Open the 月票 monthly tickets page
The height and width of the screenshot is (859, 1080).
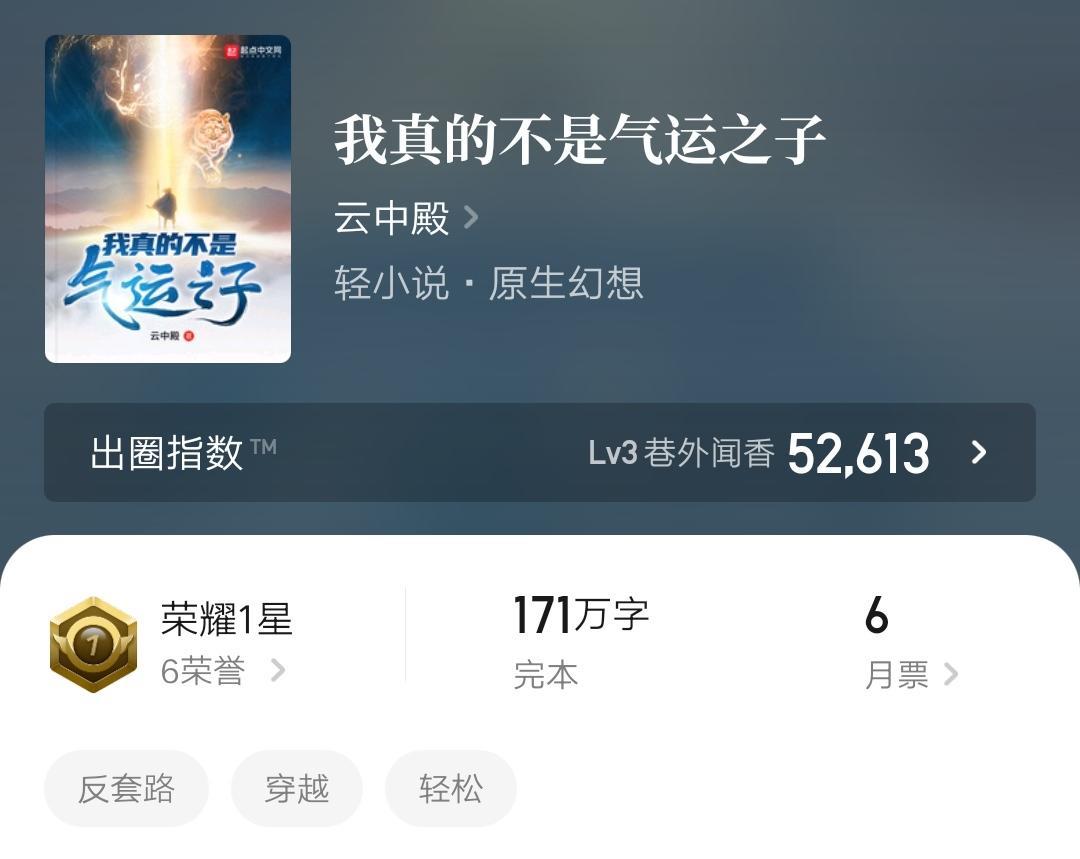tap(910, 675)
